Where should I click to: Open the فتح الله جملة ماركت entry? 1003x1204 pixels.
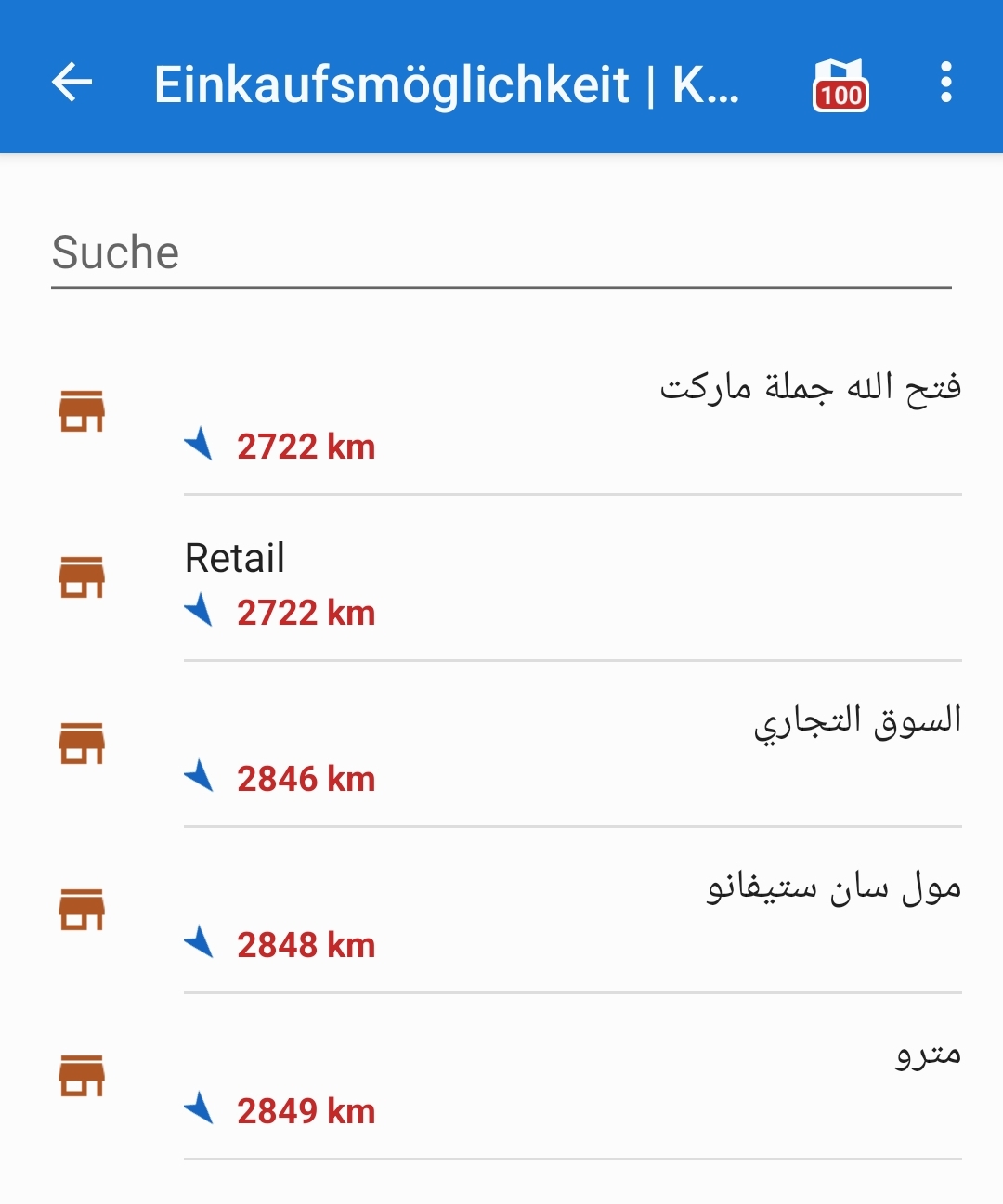point(572,413)
